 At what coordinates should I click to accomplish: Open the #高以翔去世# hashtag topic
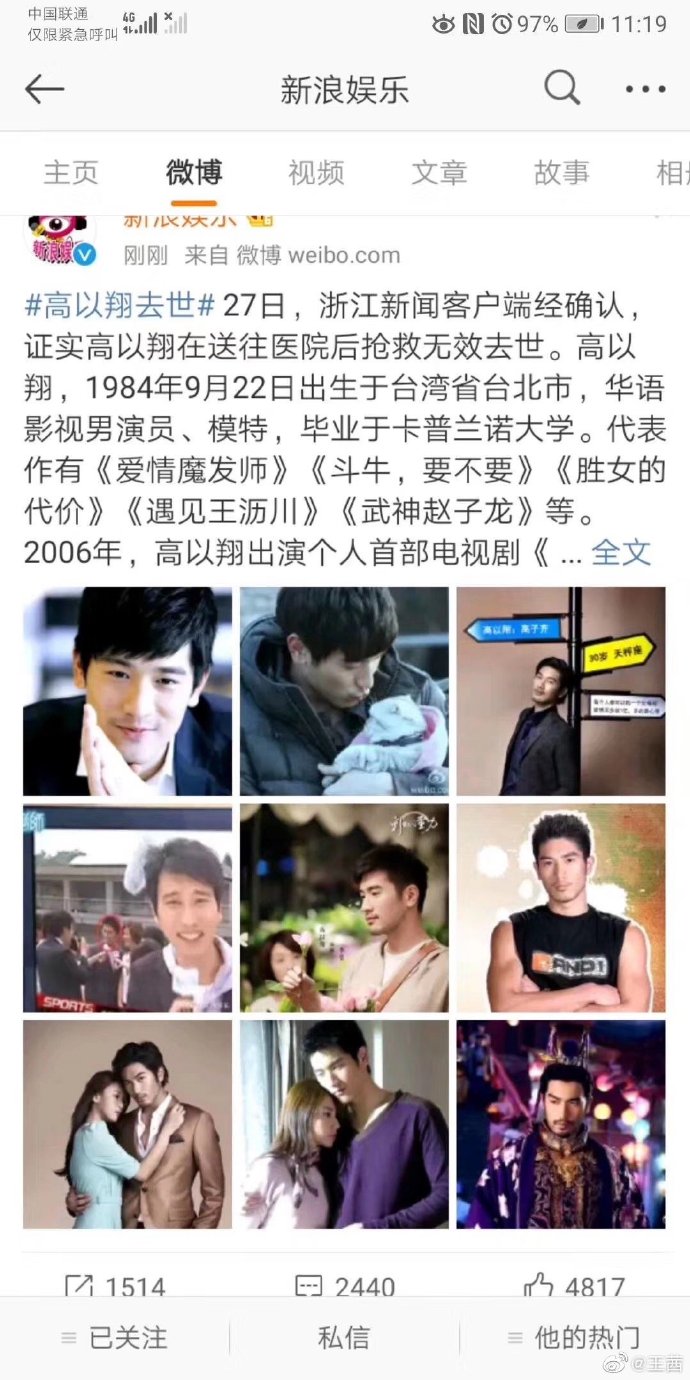(120, 305)
